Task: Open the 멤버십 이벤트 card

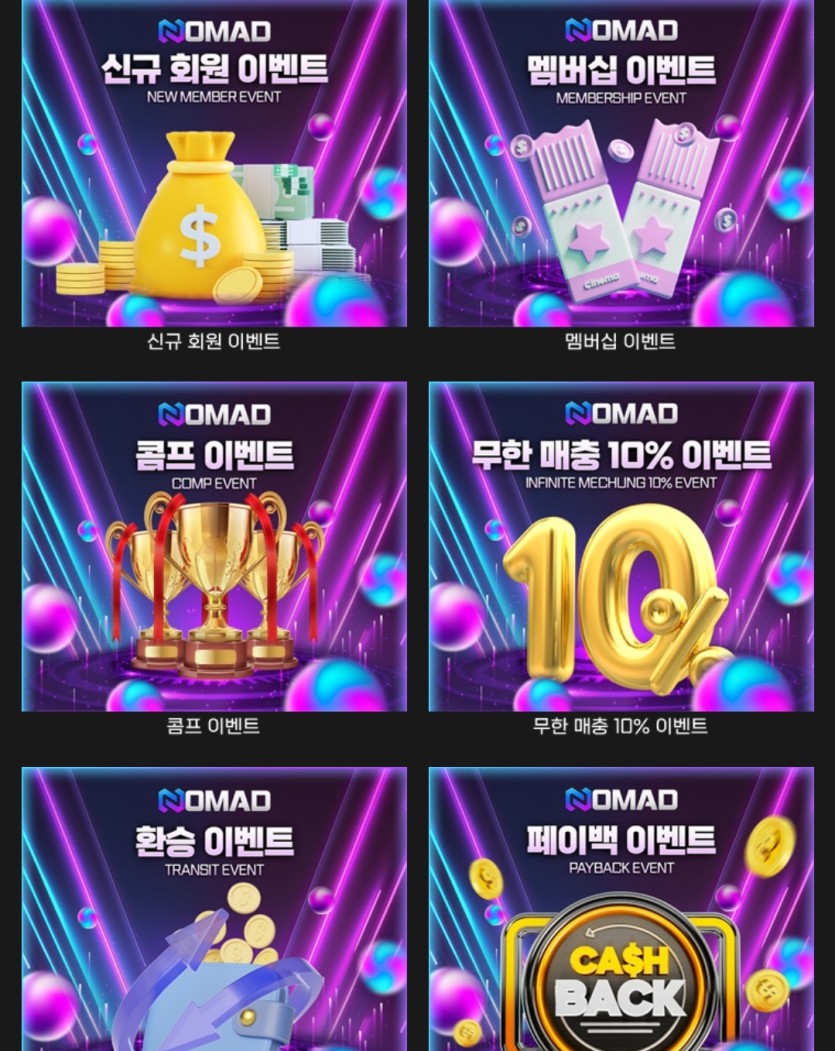Action: [x=621, y=165]
